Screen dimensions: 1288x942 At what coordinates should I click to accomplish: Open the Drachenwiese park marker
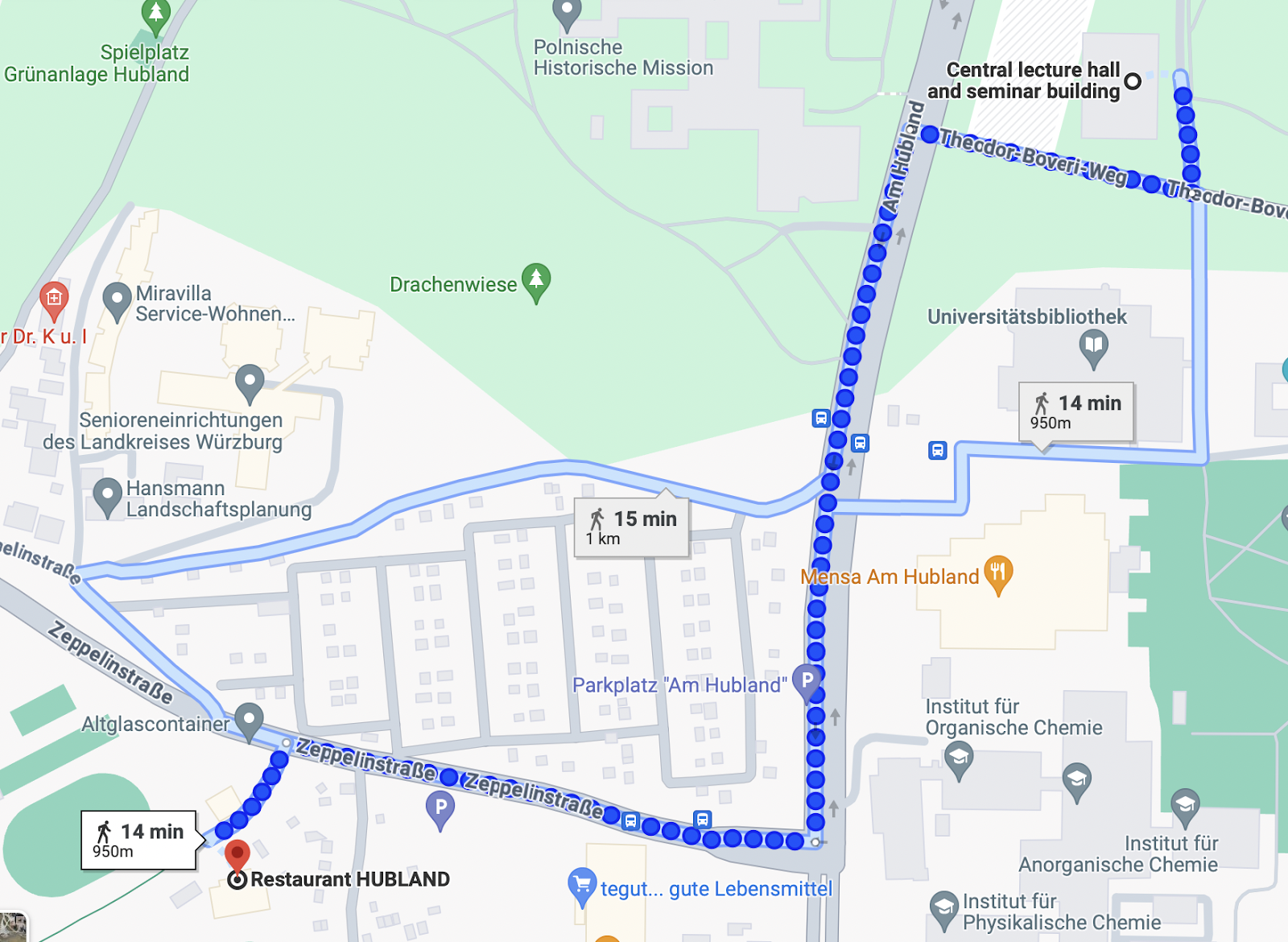536,282
